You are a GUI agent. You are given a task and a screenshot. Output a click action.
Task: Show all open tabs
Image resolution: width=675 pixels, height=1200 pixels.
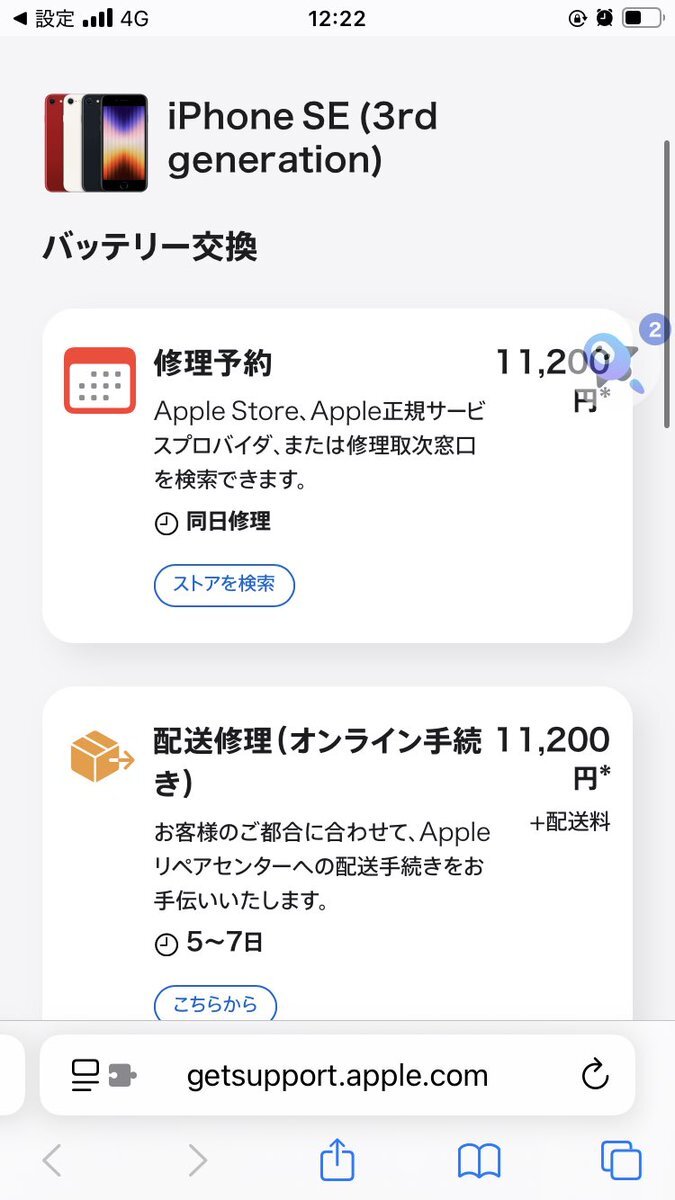coord(621,1161)
